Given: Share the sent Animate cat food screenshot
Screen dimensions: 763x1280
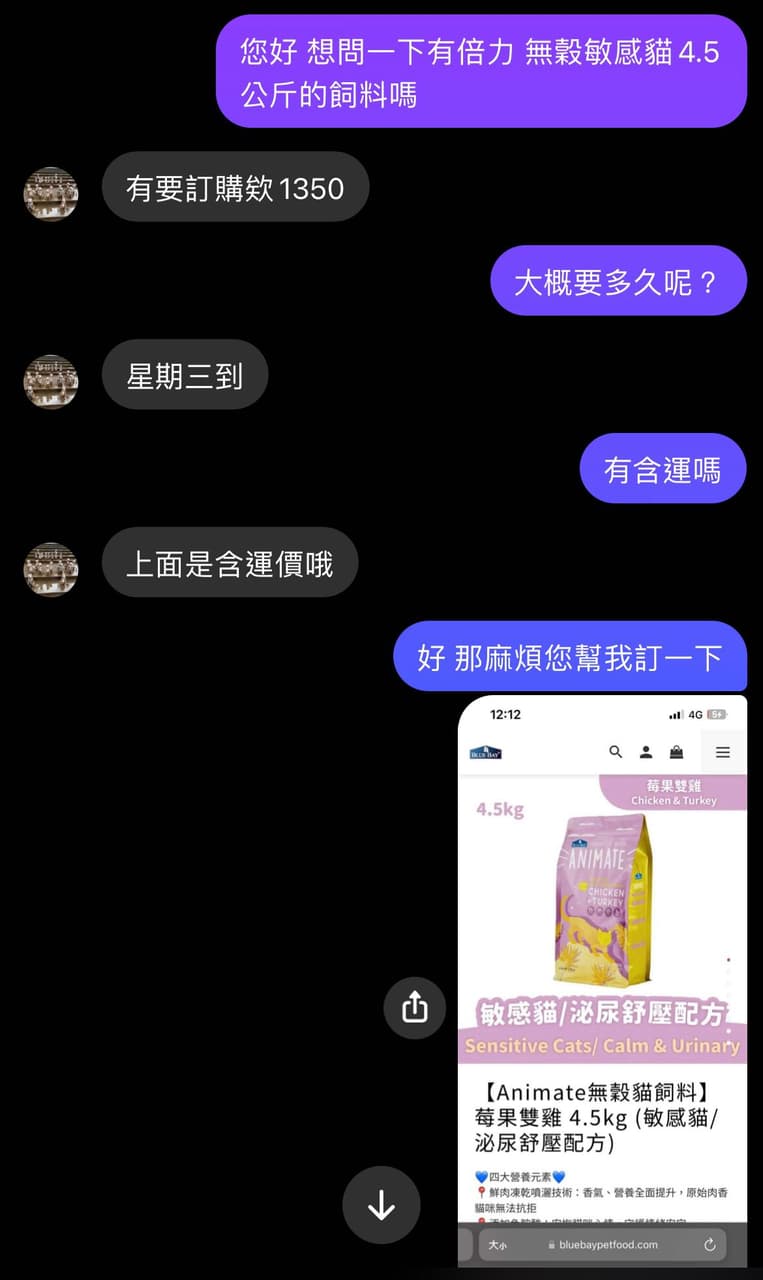Looking at the screenshot, I should pos(414,1007).
